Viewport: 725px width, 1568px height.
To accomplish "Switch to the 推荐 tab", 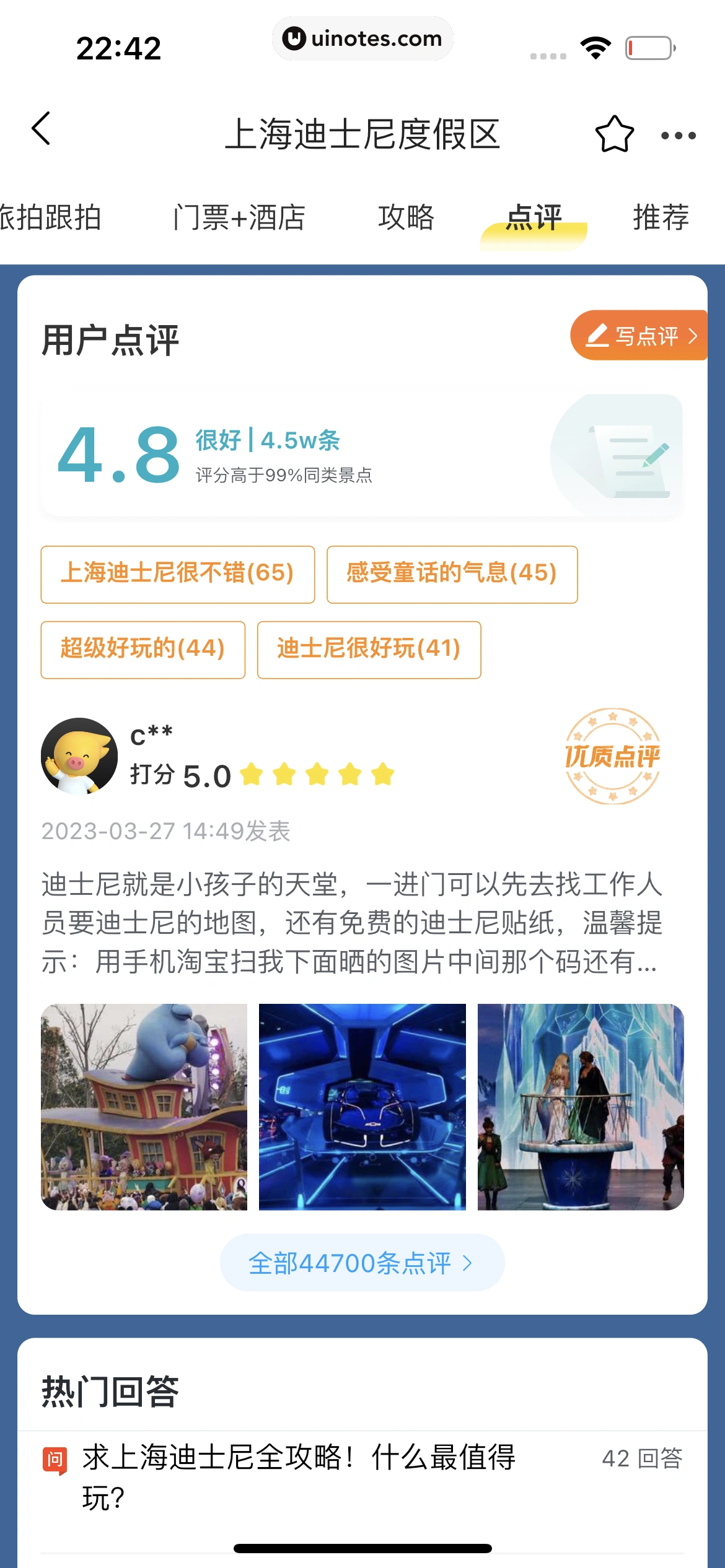I will (661, 218).
